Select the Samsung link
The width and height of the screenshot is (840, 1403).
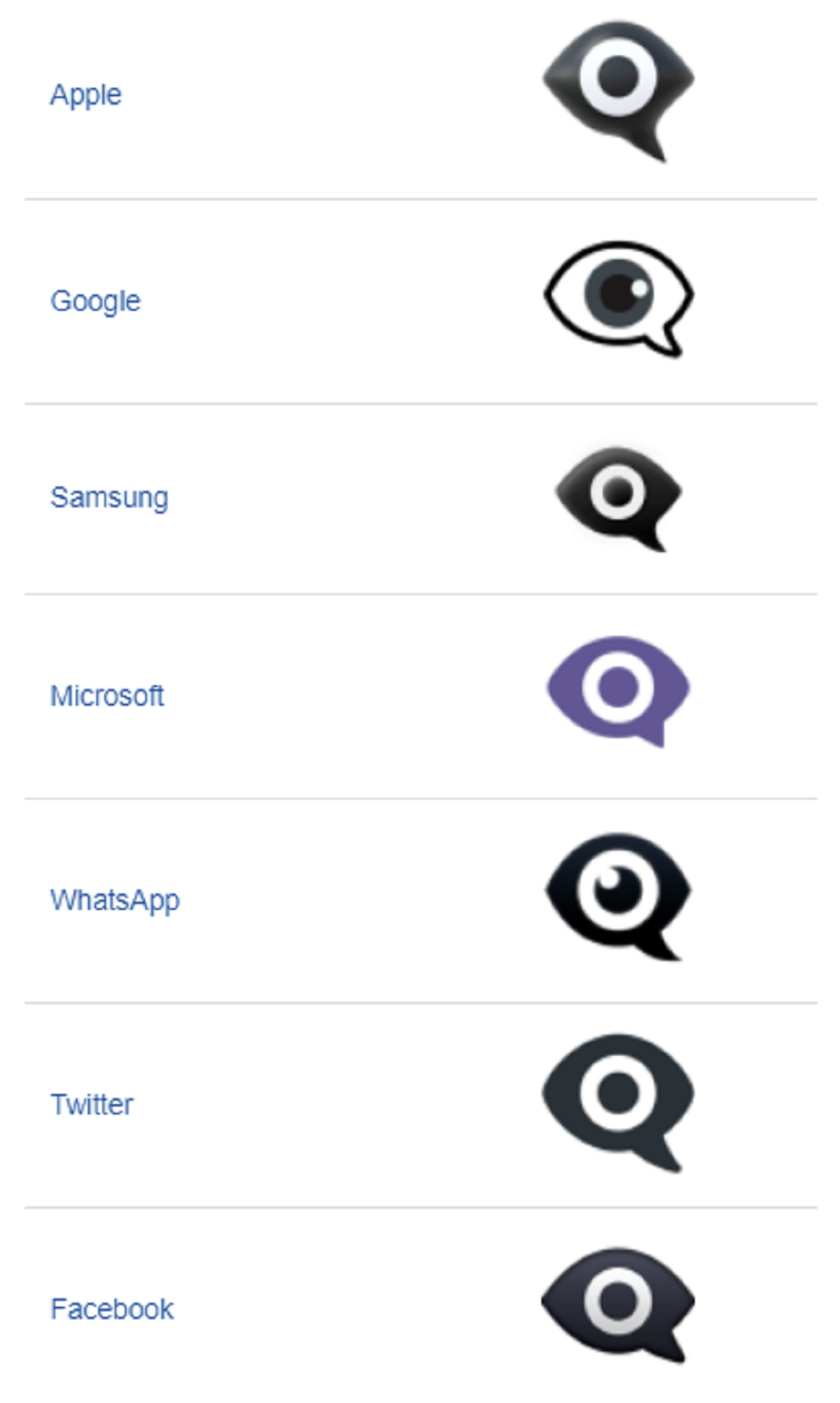(109, 498)
